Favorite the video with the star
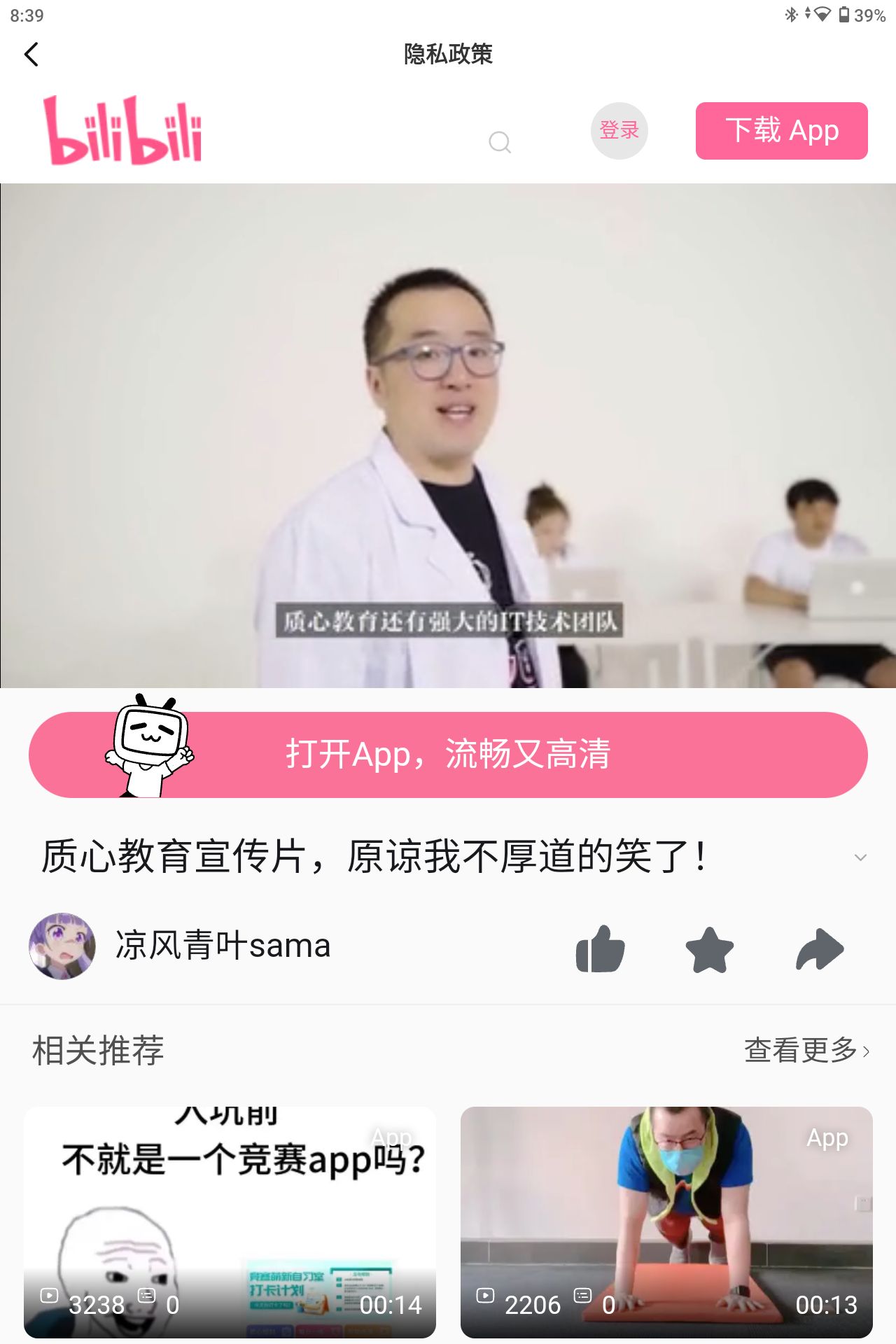Viewport: 896px width, 1344px height. [709, 949]
